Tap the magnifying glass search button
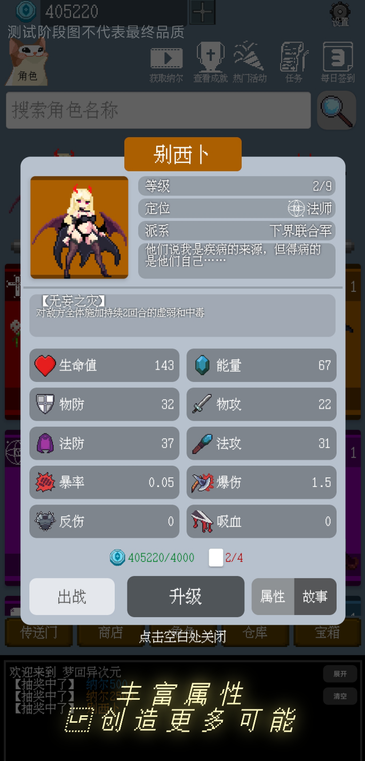The image size is (365, 761). tap(337, 110)
